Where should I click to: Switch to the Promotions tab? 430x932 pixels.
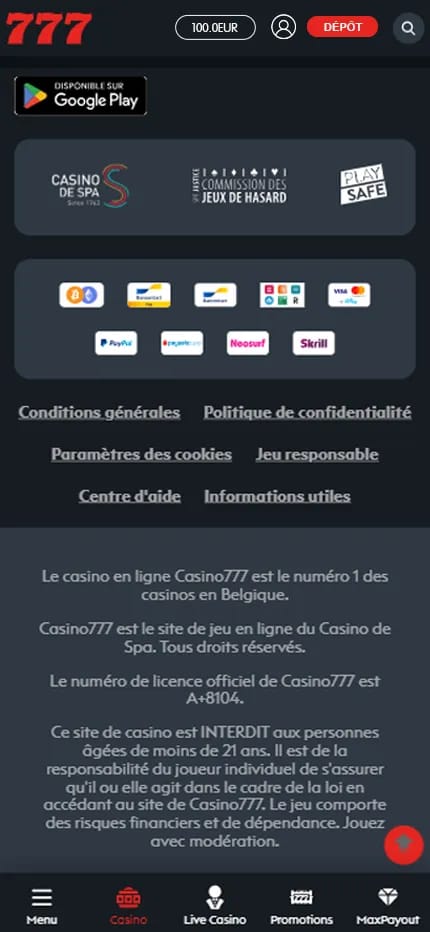coord(302,905)
